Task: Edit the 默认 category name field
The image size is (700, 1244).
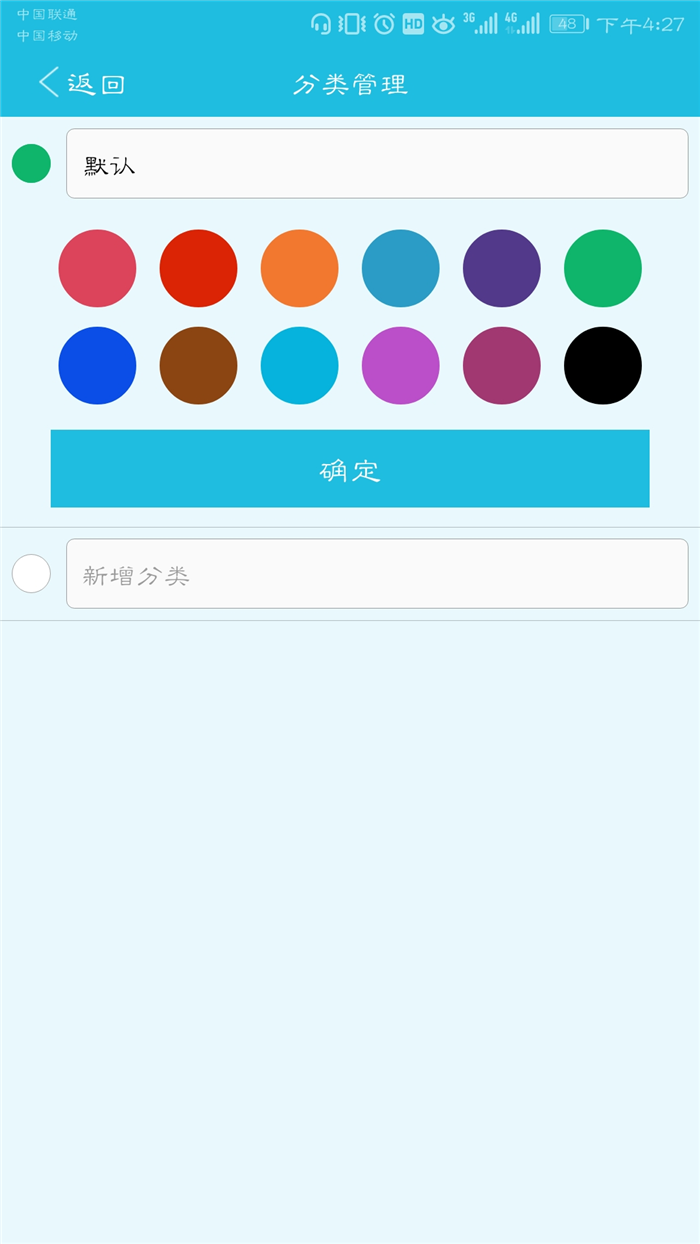Action: click(x=377, y=164)
